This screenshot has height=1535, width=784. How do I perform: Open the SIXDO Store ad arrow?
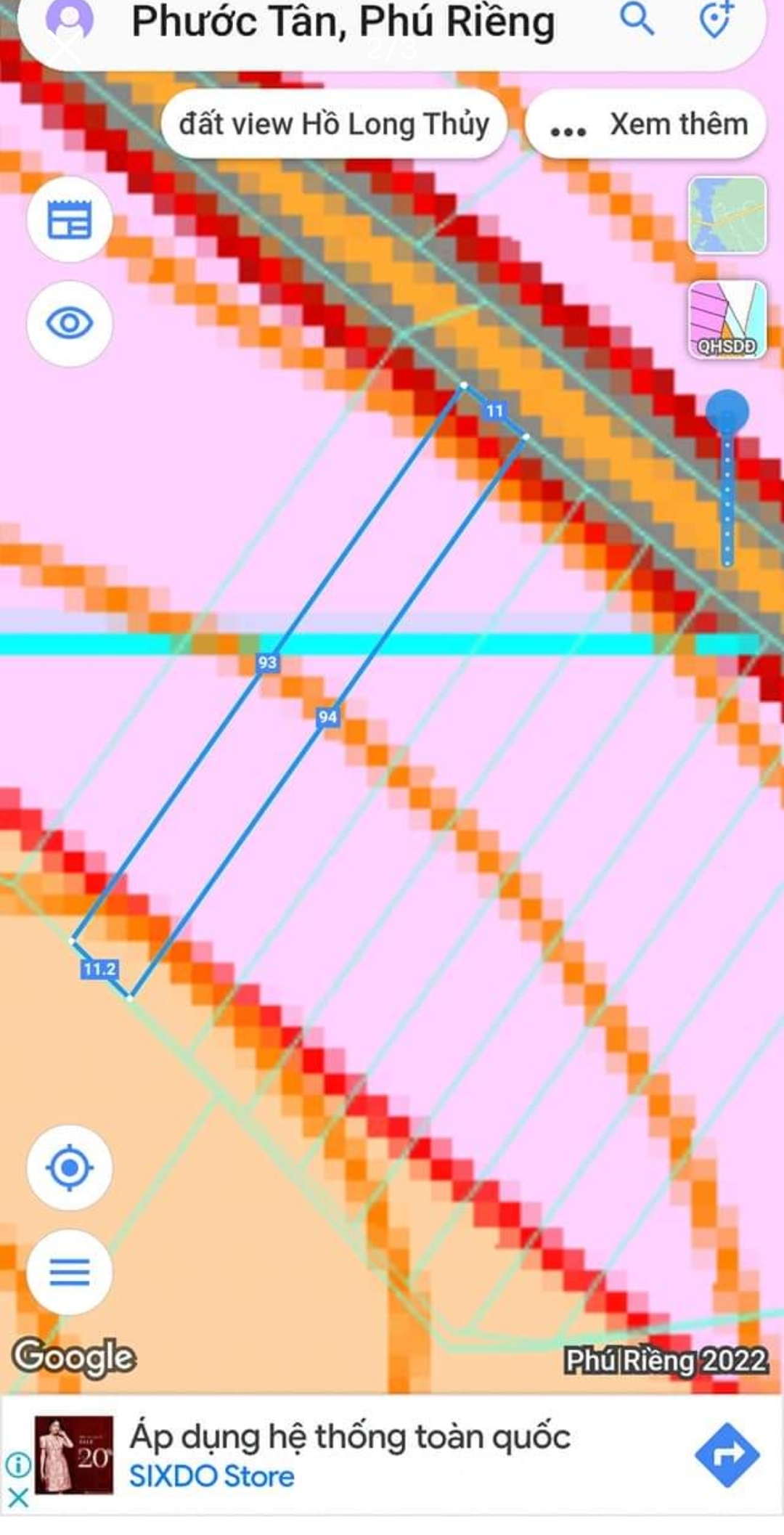click(x=727, y=1454)
